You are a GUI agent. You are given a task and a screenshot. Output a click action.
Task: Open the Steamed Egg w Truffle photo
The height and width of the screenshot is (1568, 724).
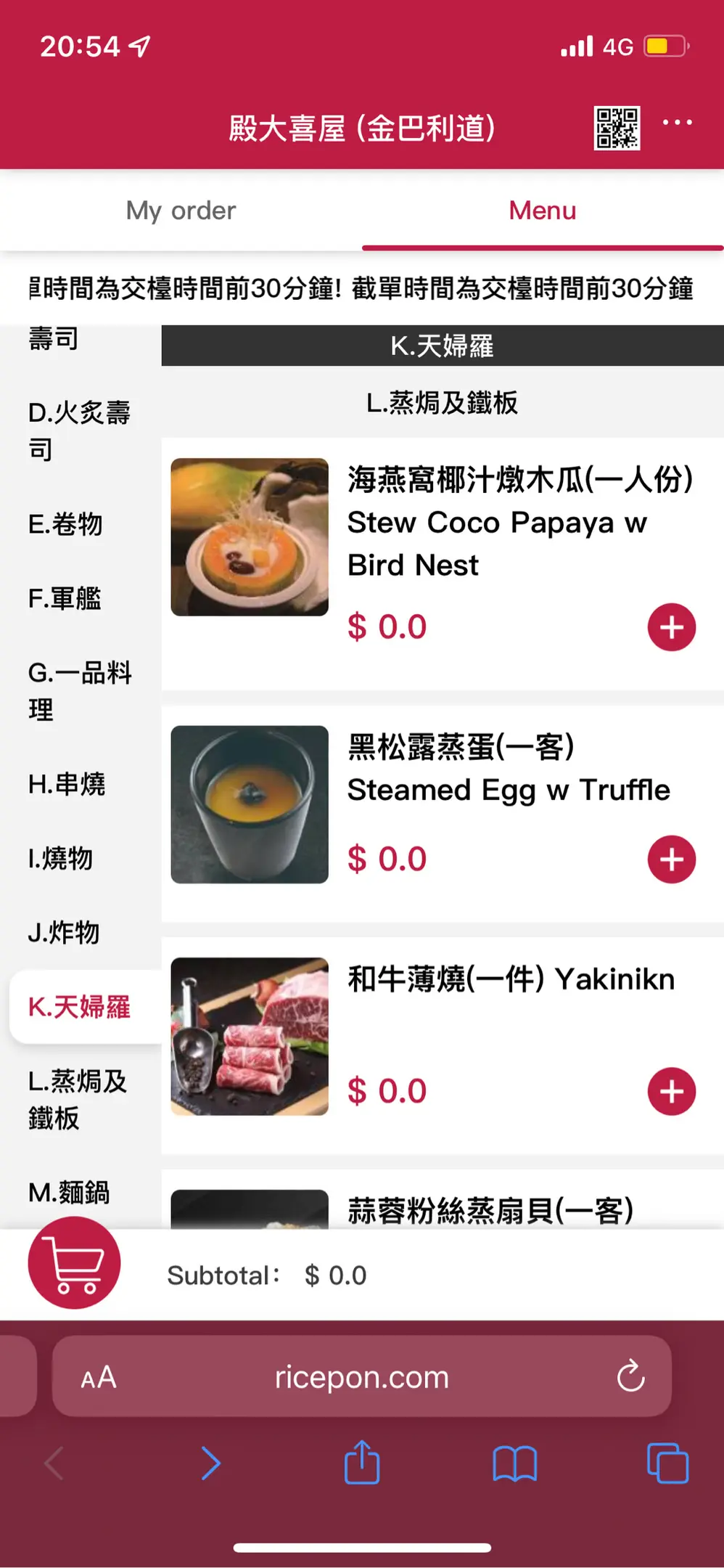point(250,804)
